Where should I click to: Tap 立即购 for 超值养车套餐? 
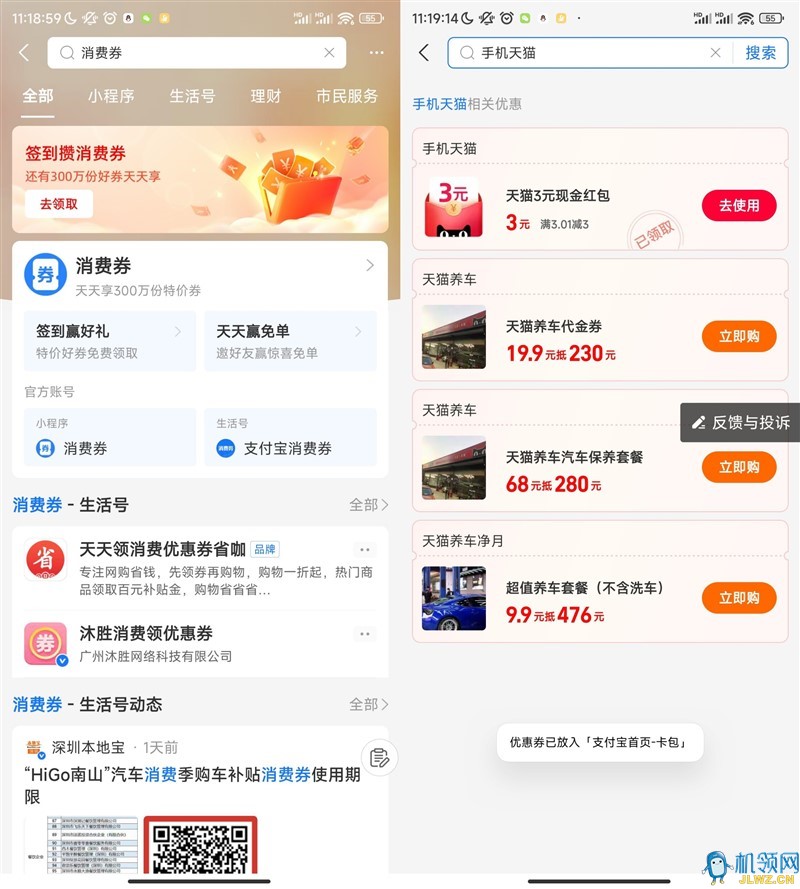739,598
